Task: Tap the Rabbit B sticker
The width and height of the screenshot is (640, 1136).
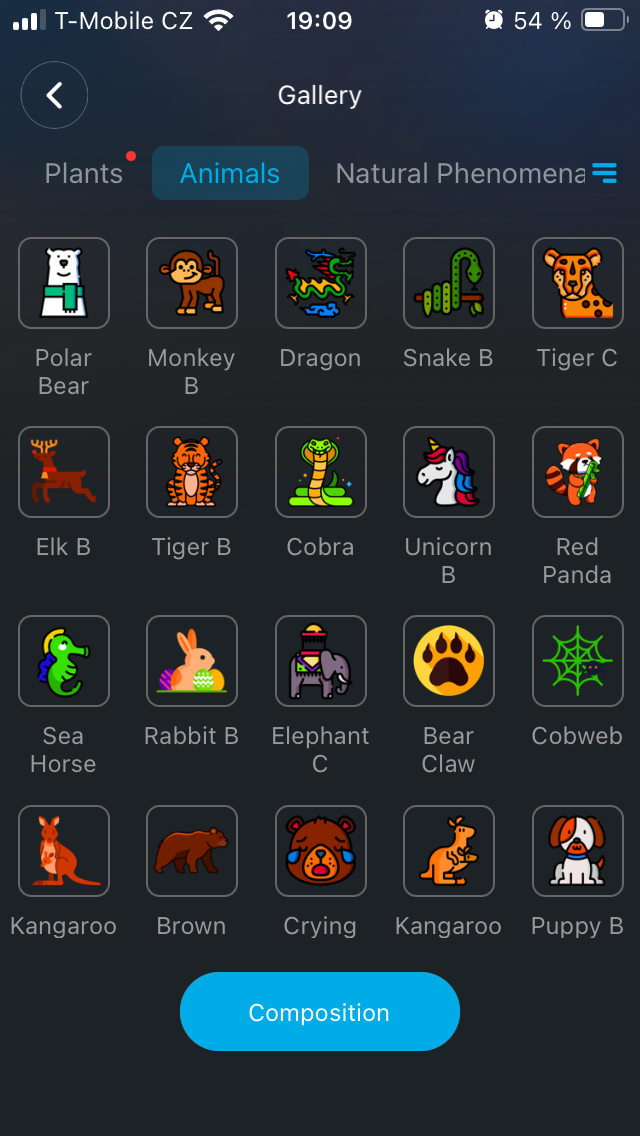Action: (x=191, y=661)
